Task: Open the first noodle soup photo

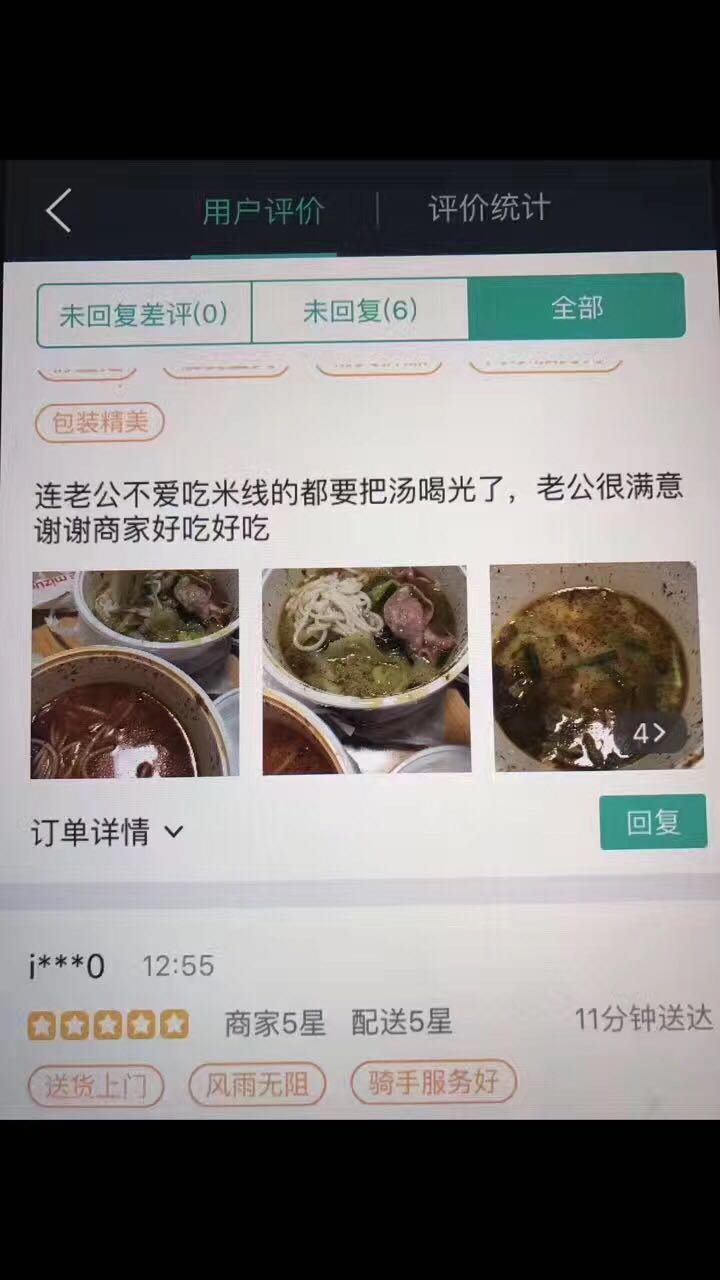Action: pos(134,672)
